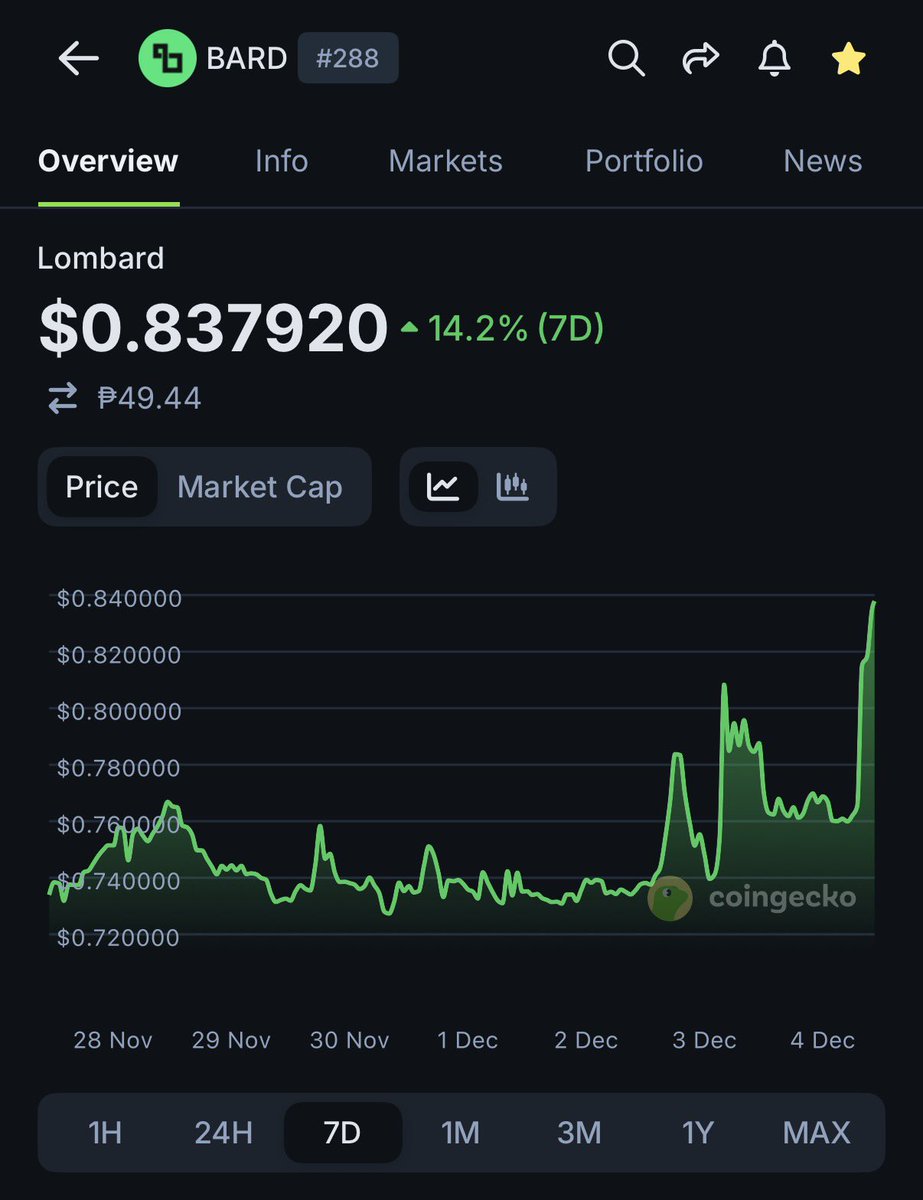Viewport: 923px width, 1200px height.
Task: Set a price alert with the bell
Action: (773, 60)
